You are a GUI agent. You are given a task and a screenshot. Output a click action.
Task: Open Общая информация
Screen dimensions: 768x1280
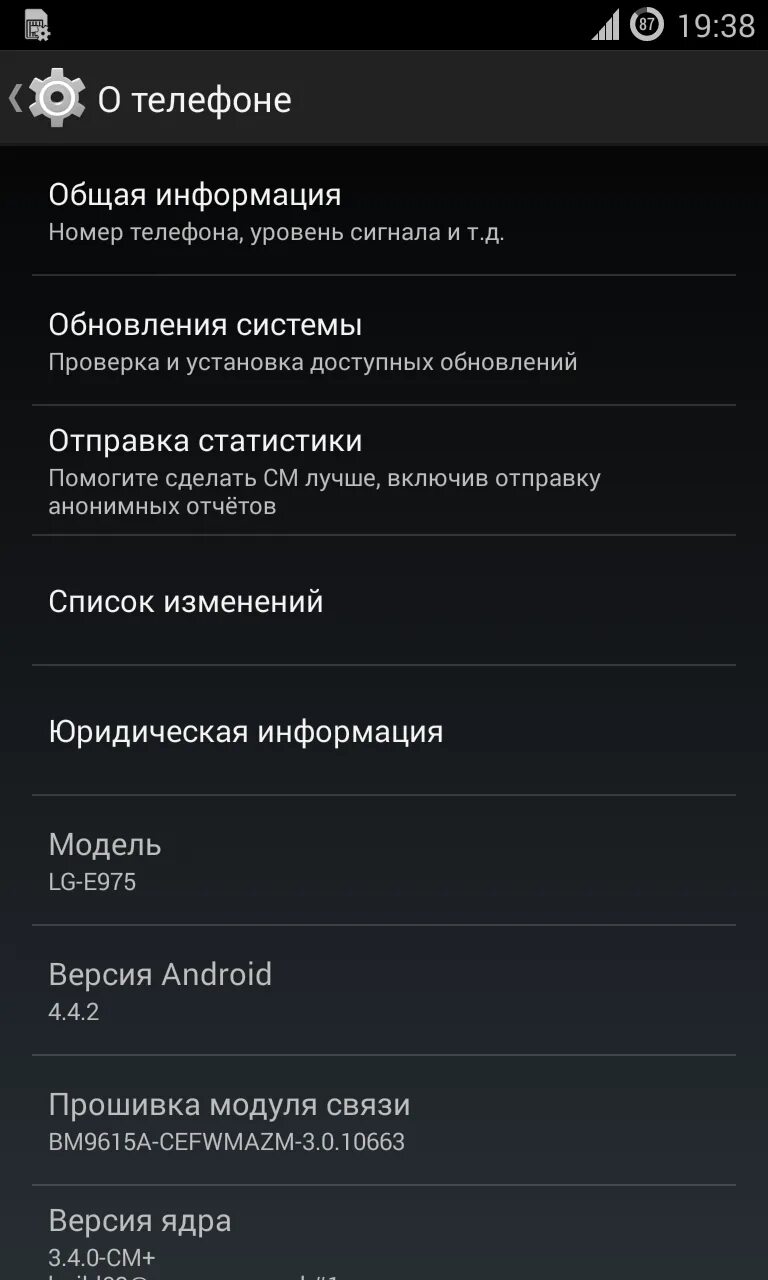click(384, 211)
